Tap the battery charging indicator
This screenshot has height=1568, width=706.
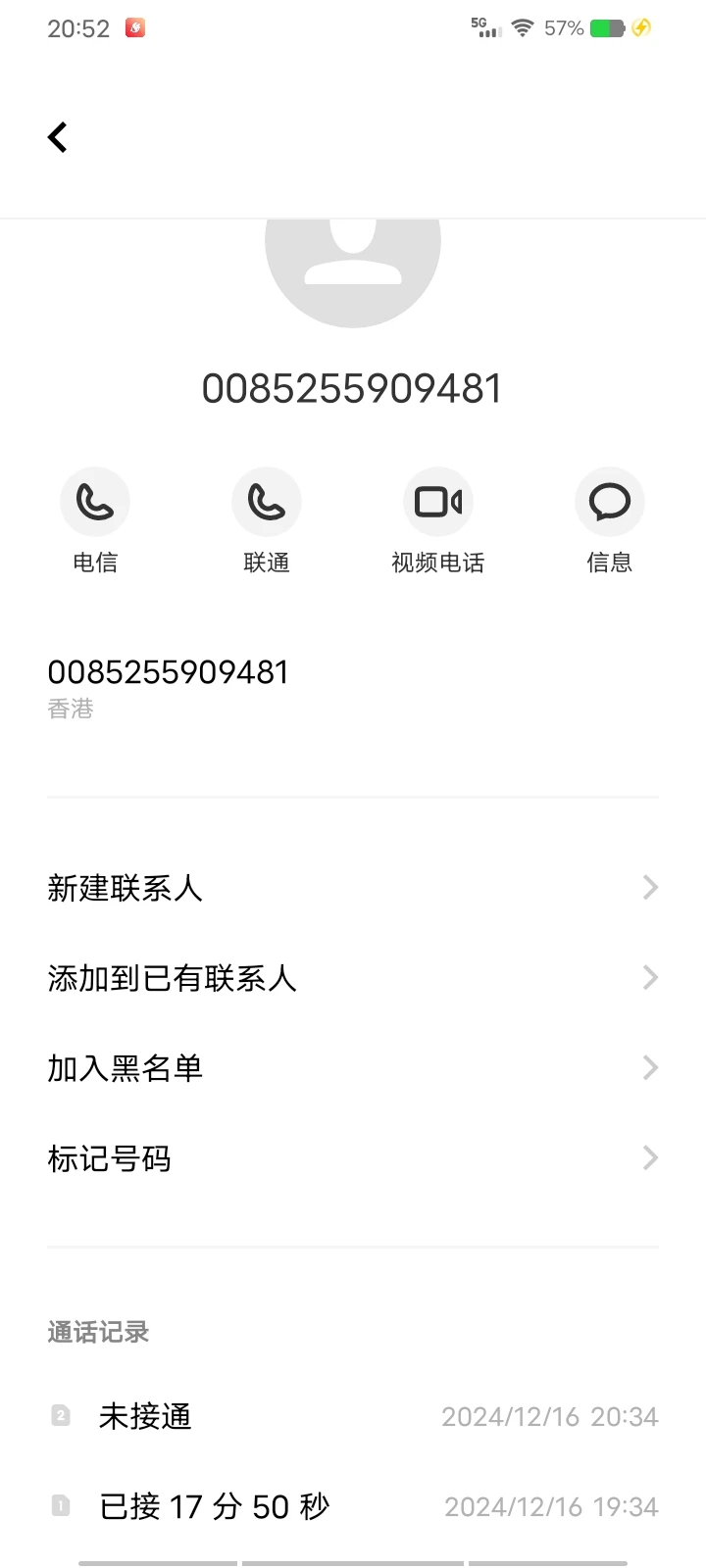tap(643, 28)
